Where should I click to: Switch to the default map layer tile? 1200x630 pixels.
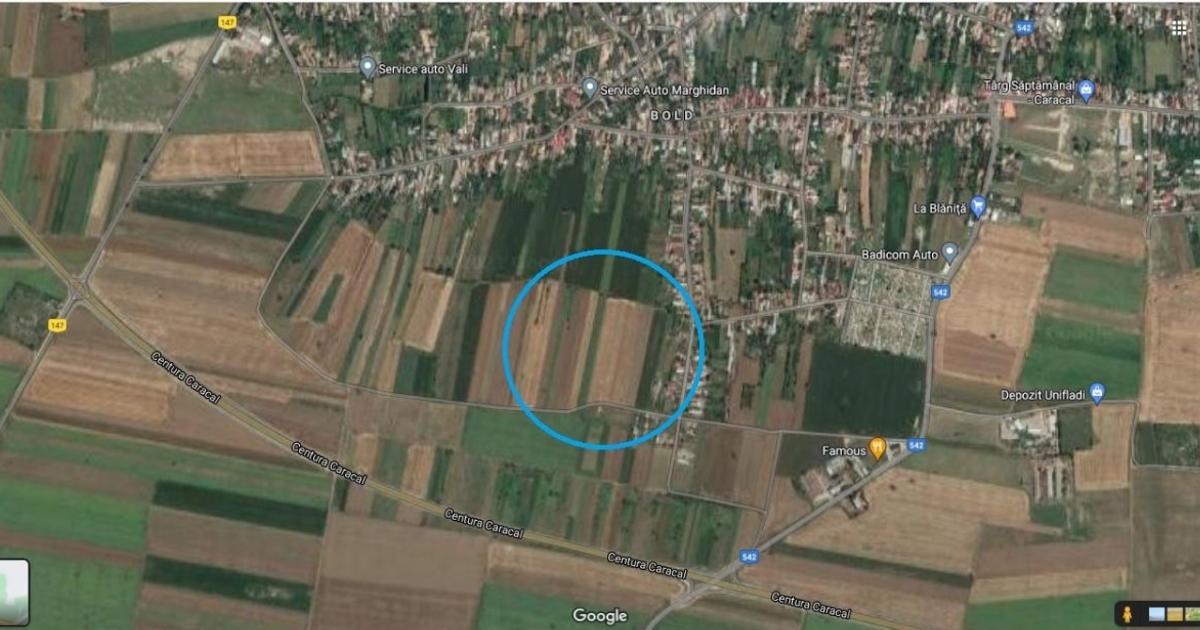click(14, 593)
